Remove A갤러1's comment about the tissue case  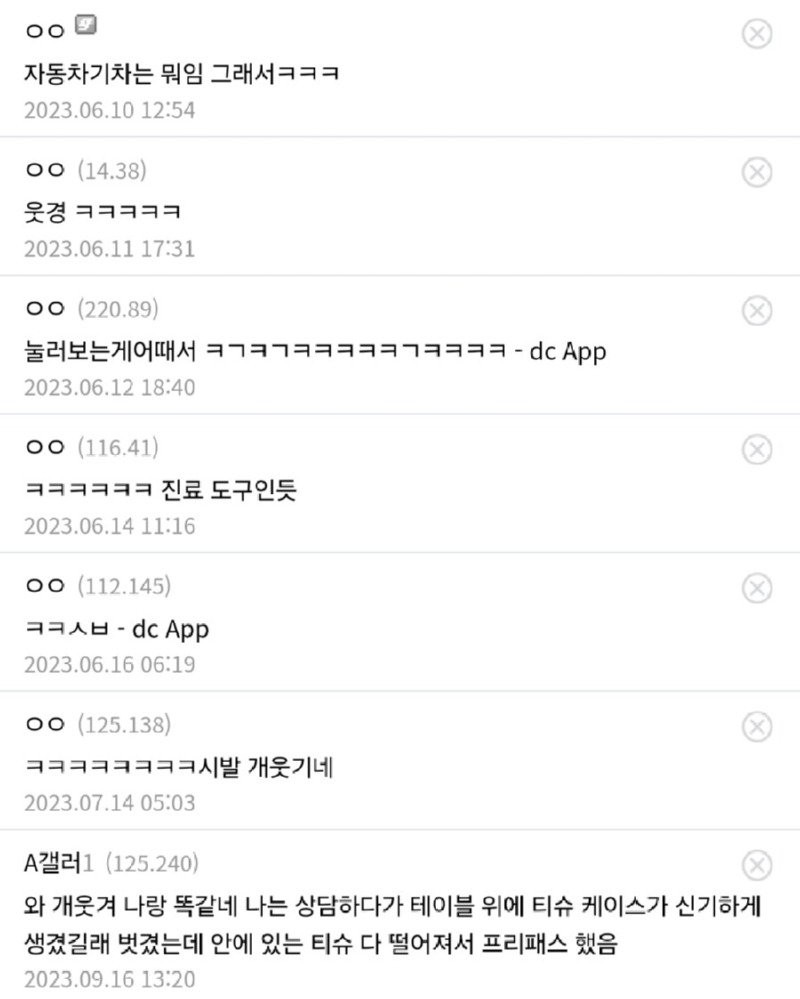pyautogui.click(x=757, y=865)
